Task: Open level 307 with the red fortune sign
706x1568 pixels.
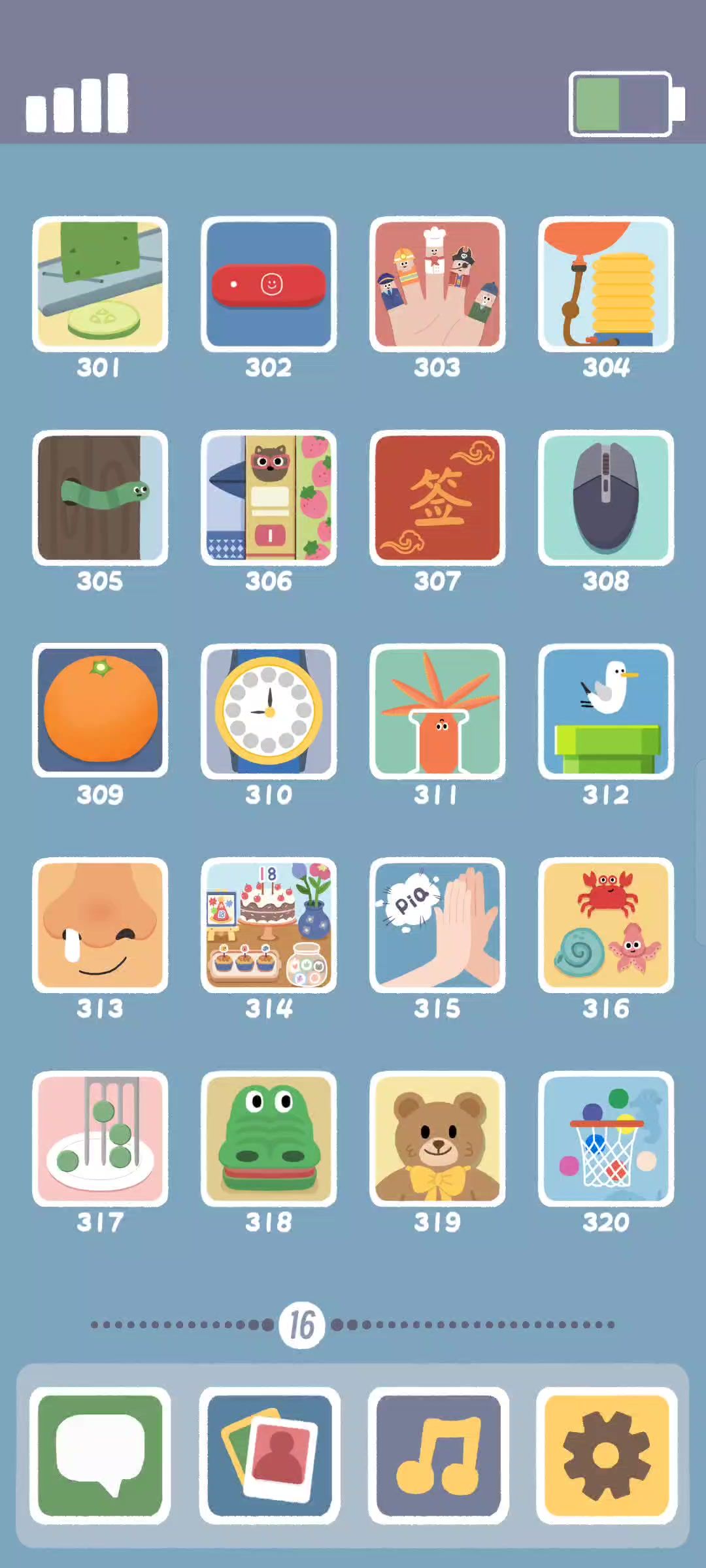Action: click(x=437, y=498)
